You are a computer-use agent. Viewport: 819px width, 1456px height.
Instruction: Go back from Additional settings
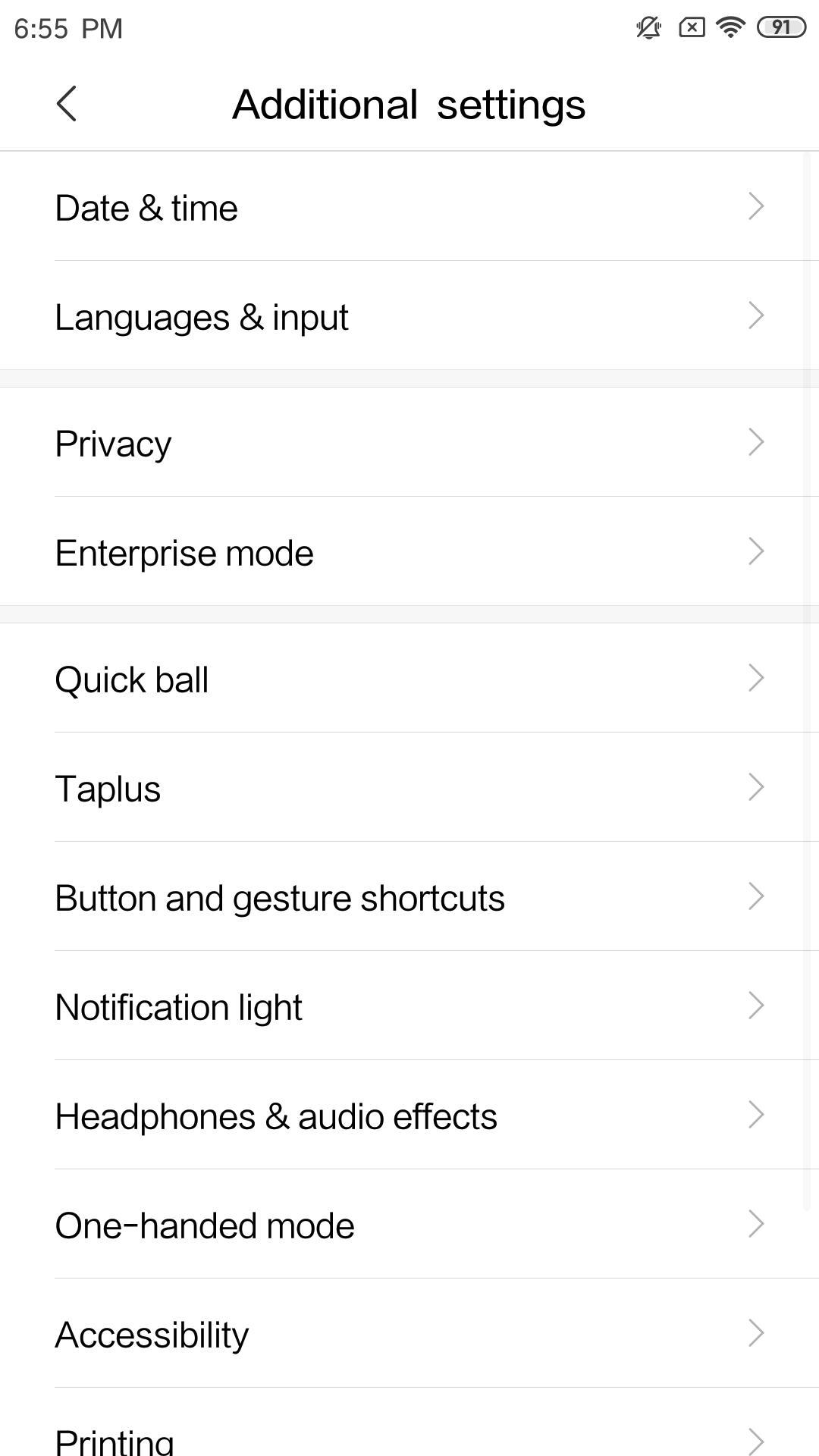pos(67,104)
